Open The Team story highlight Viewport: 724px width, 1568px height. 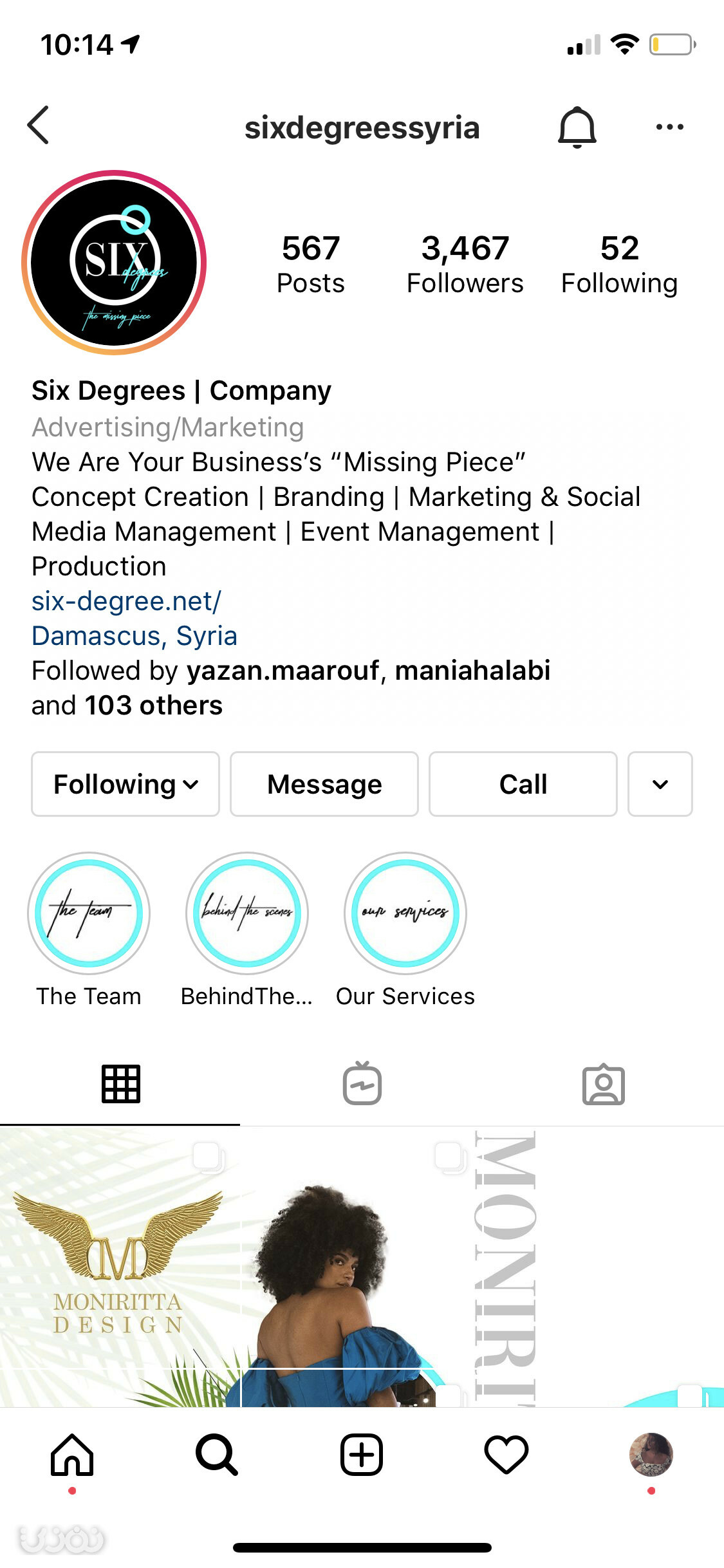[89, 913]
